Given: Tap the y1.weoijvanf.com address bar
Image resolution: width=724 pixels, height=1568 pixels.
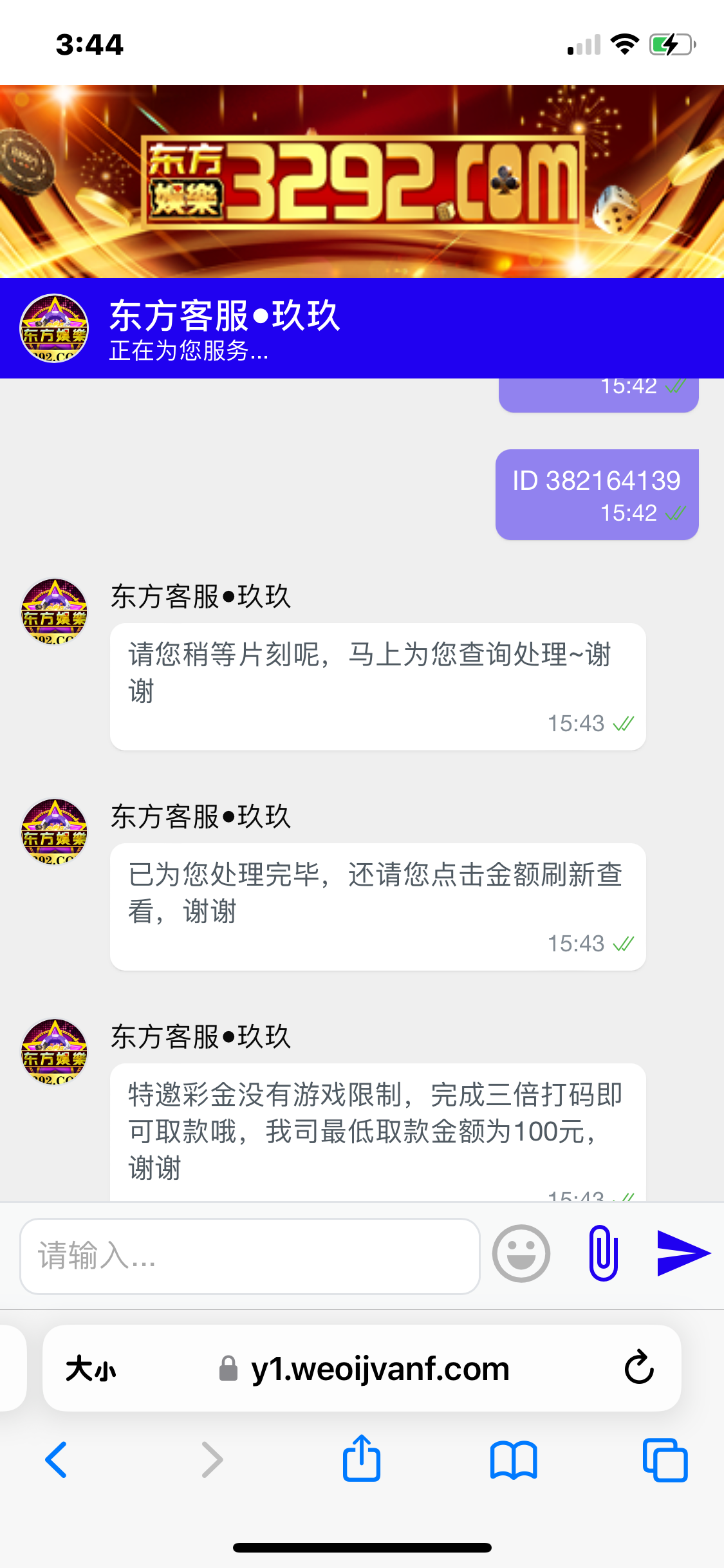Looking at the screenshot, I should coord(380,1368).
